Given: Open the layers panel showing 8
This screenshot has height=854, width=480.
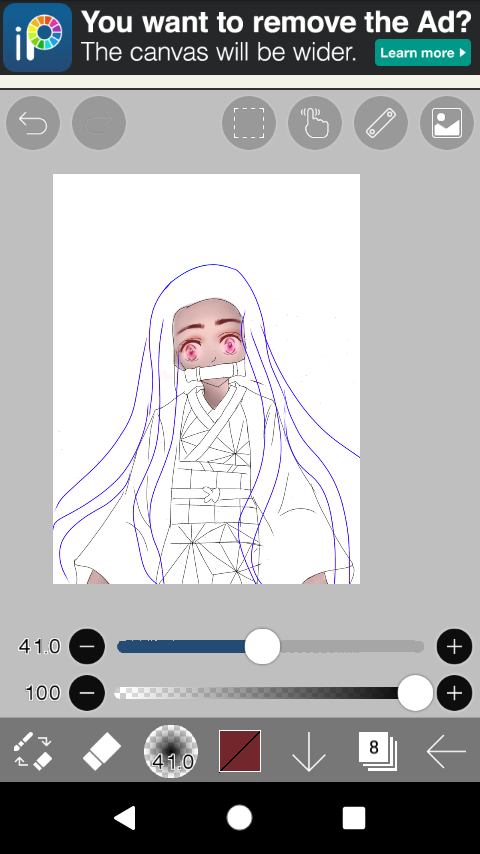Looking at the screenshot, I should point(378,751).
